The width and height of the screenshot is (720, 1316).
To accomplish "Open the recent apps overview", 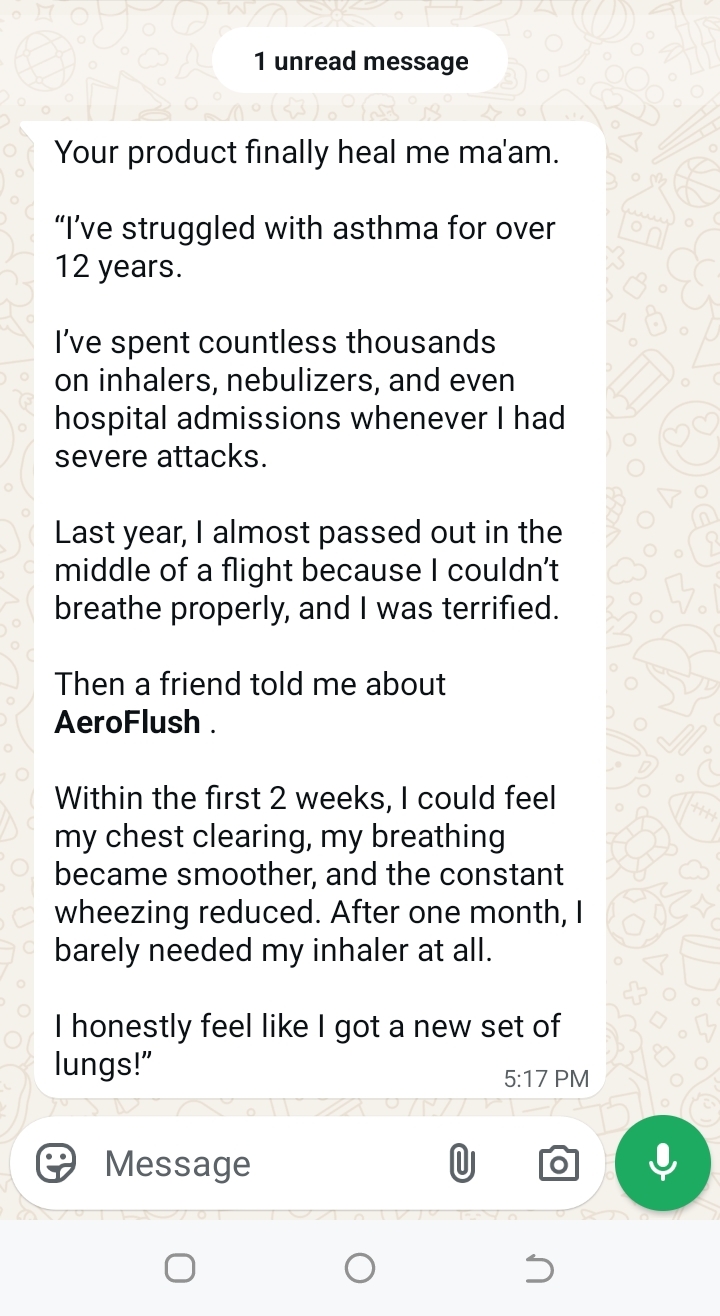I will click(x=180, y=1269).
